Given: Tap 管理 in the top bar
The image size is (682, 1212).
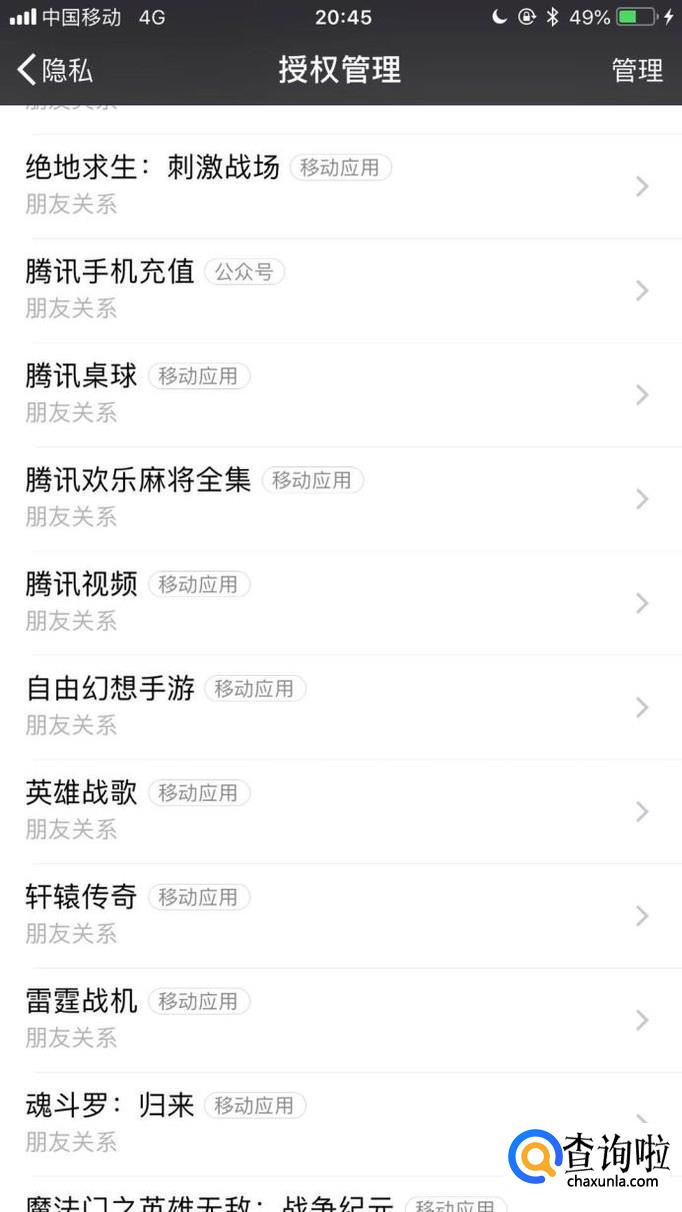Looking at the screenshot, I should click(x=636, y=70).
